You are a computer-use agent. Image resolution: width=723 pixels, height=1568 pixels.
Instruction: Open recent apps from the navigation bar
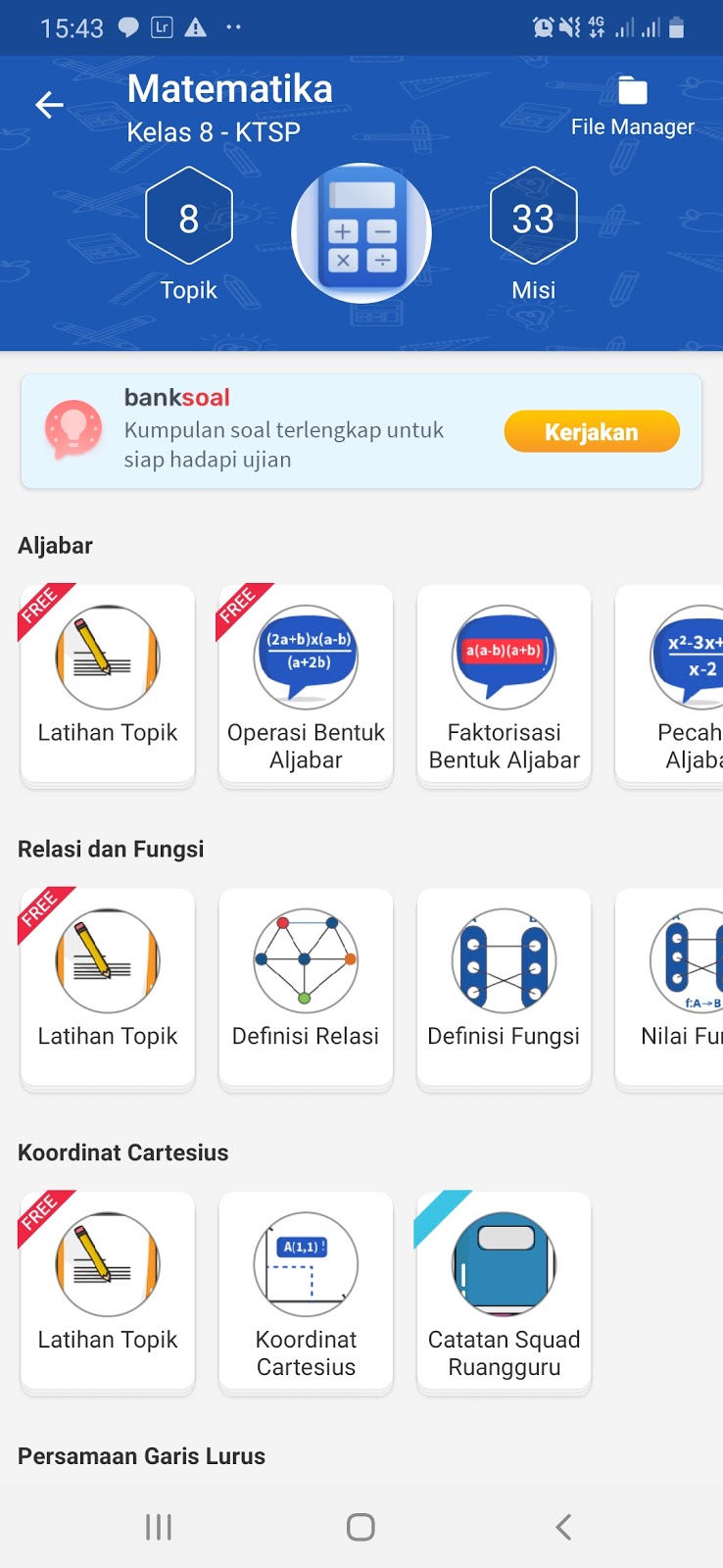159,1527
